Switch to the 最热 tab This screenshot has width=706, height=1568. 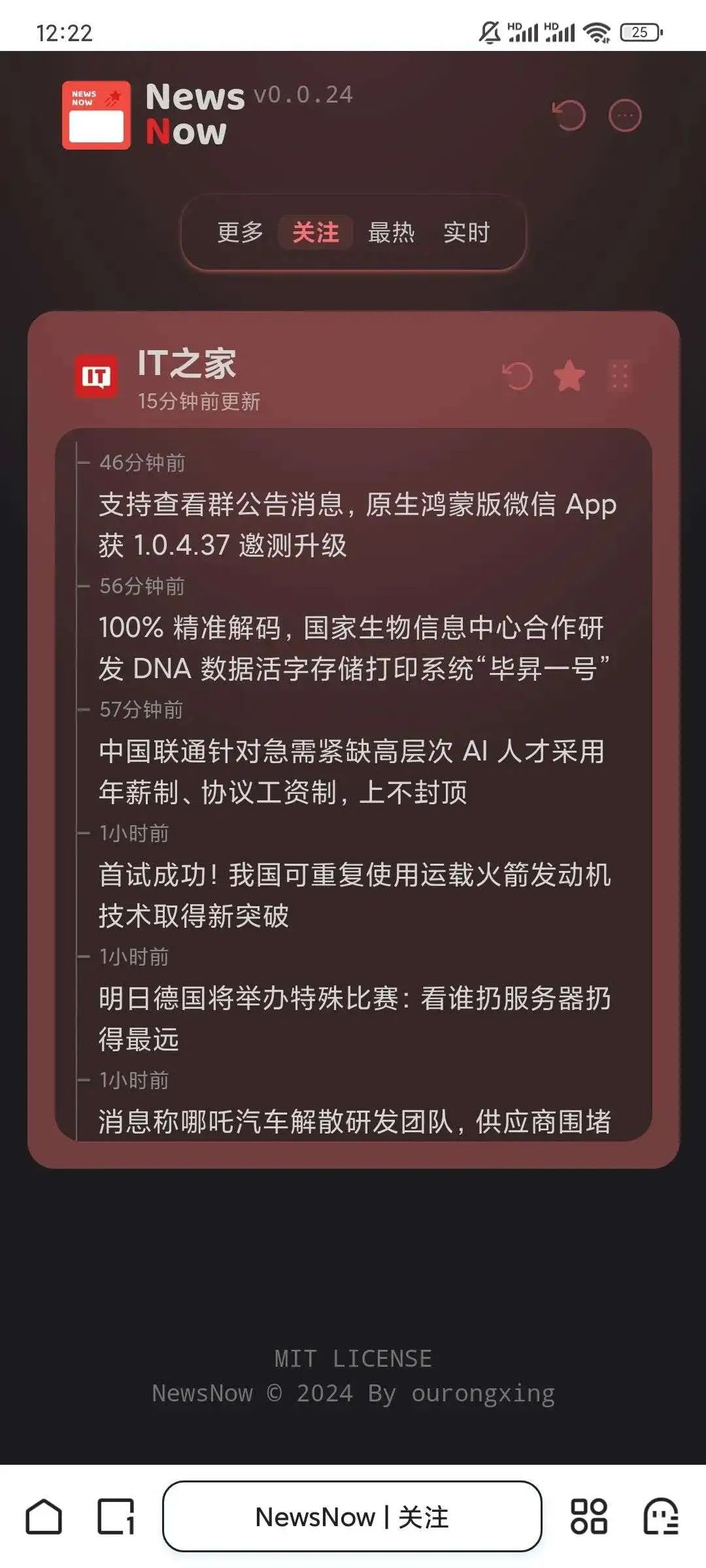click(x=391, y=232)
